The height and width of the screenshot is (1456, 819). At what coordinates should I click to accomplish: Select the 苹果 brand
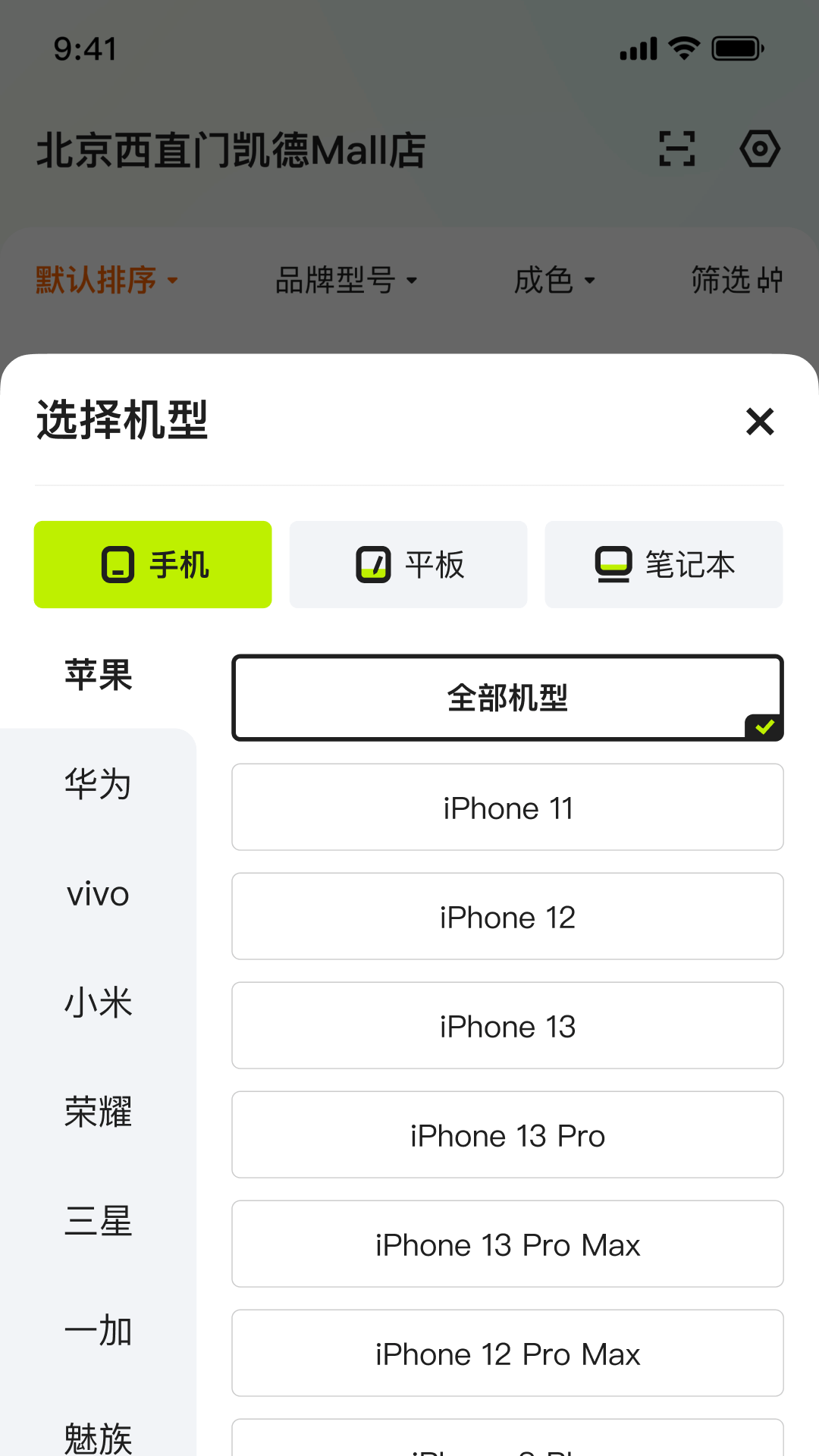pyautogui.click(x=98, y=675)
